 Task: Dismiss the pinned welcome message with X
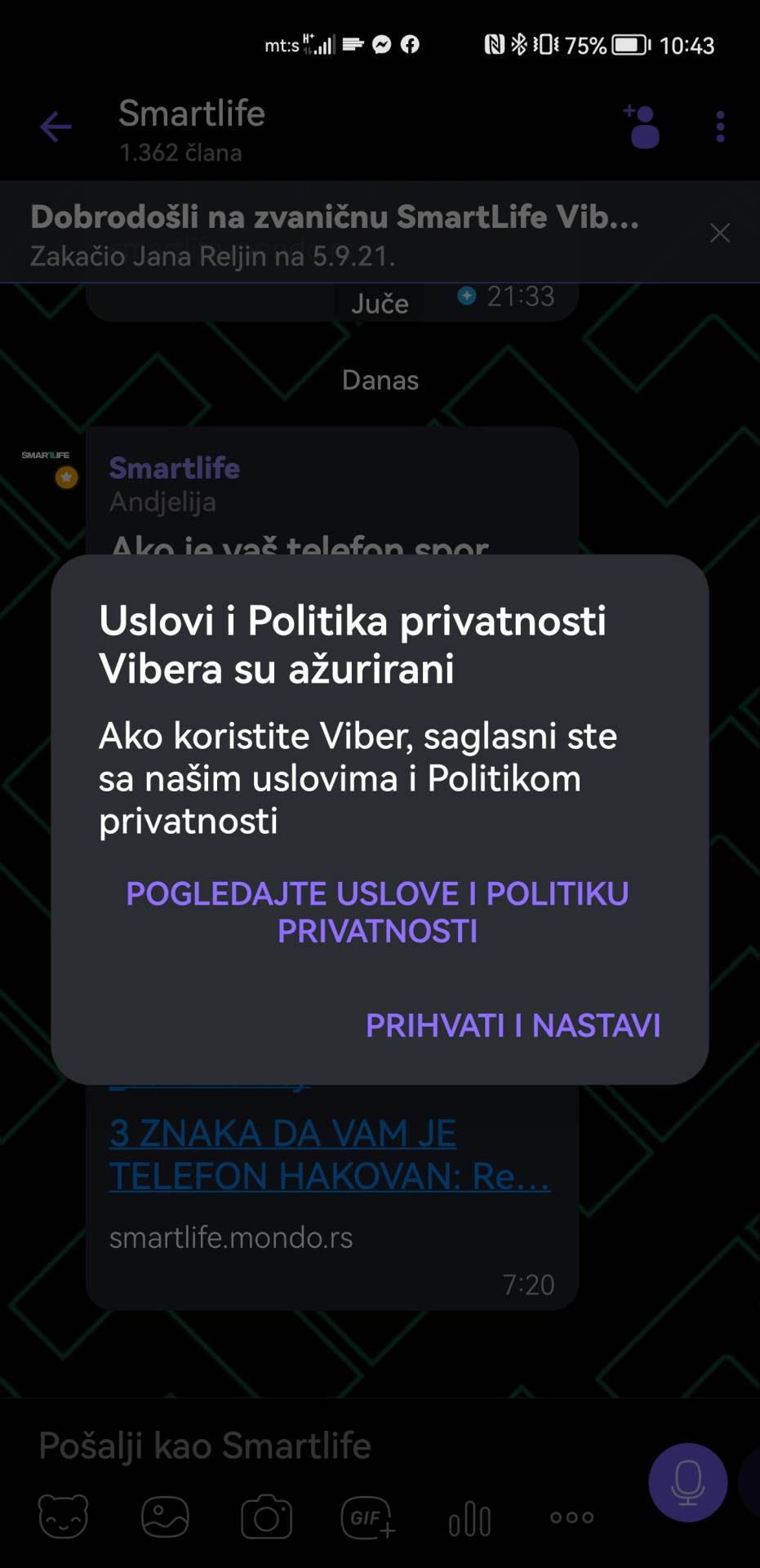click(x=720, y=233)
